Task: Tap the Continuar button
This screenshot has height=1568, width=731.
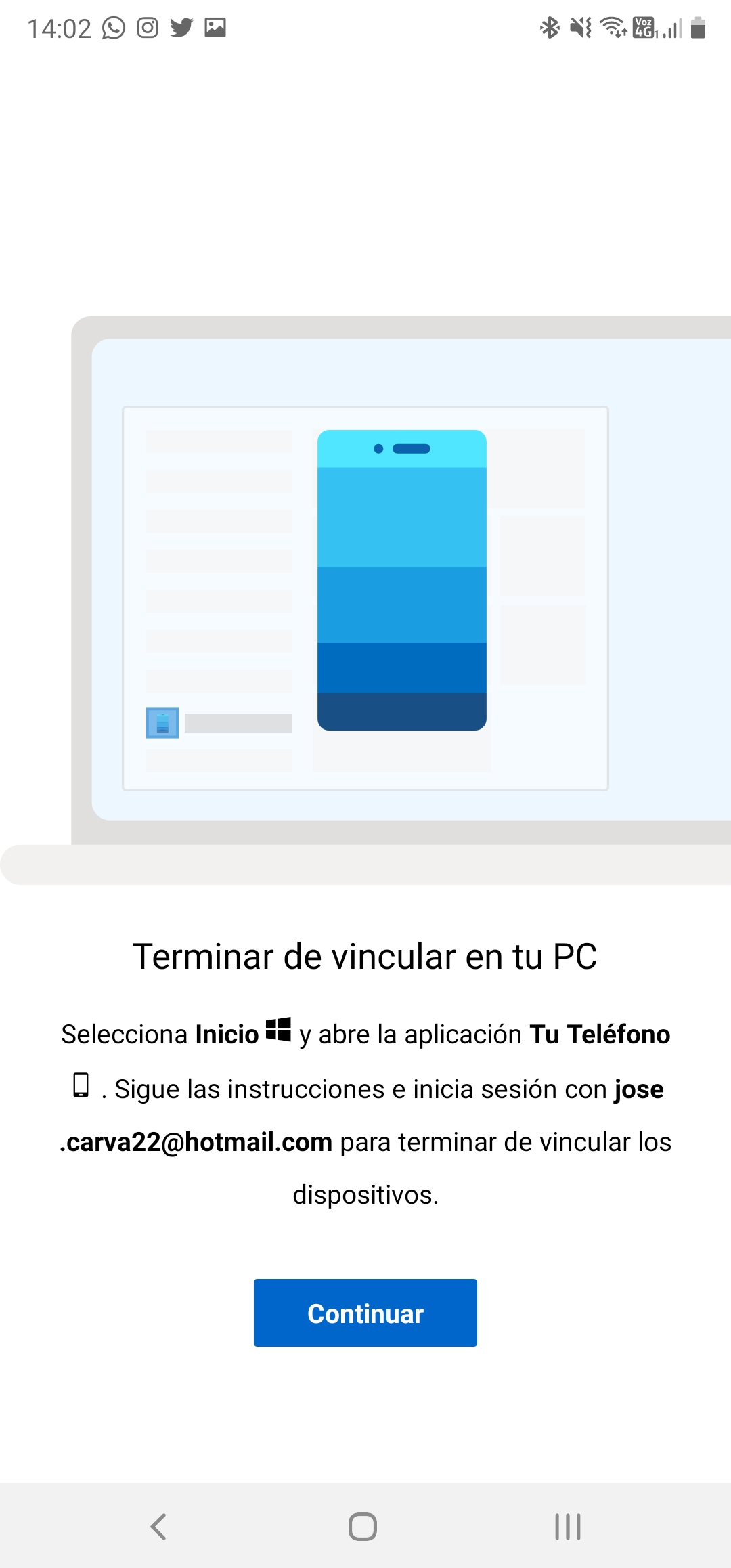Action: pos(365,1312)
